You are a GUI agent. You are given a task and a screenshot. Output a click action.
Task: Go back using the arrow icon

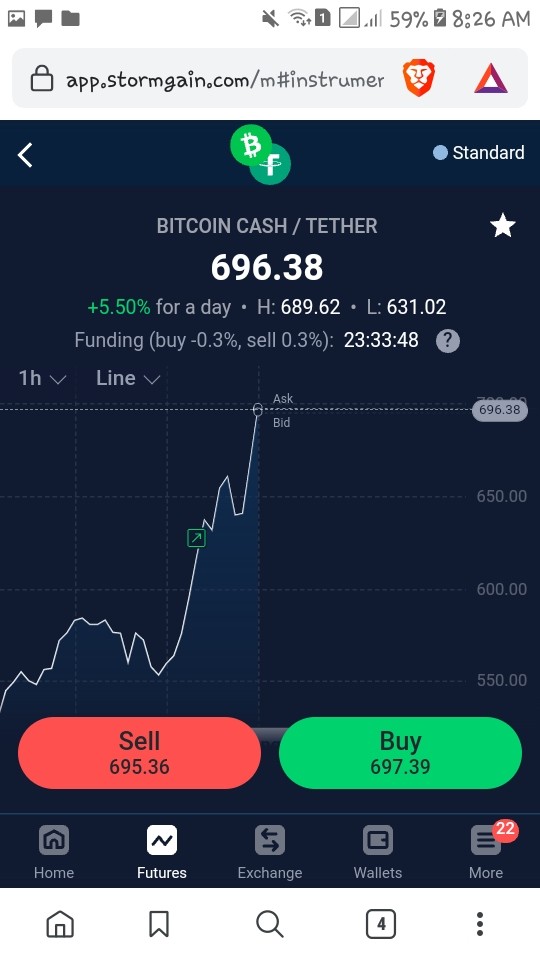[25, 155]
